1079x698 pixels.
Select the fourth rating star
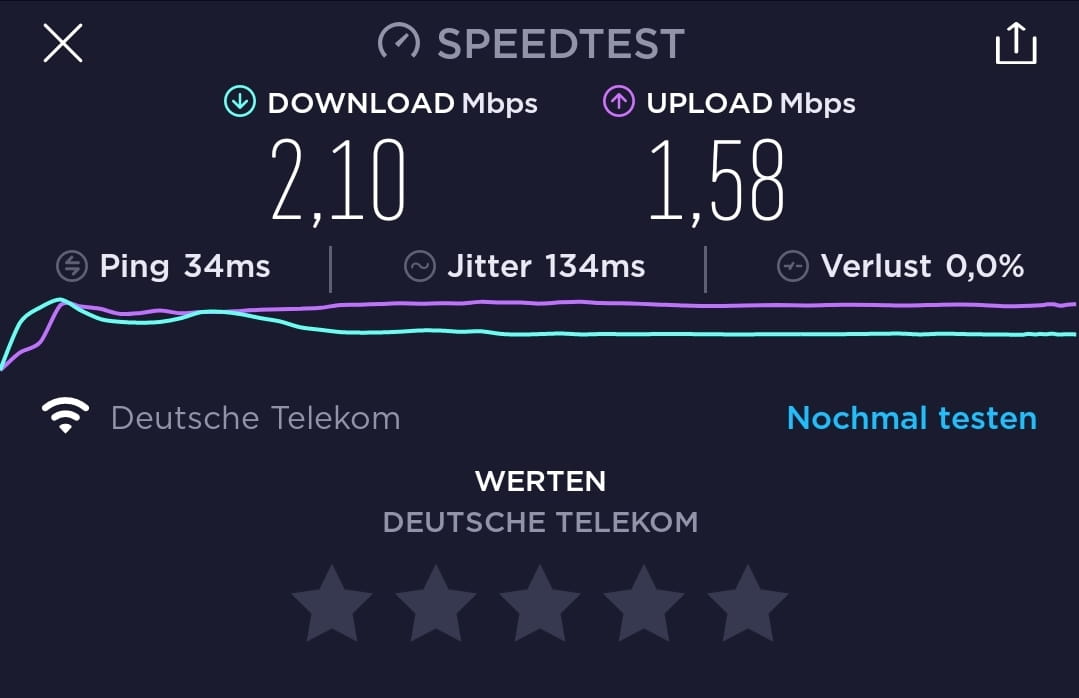(x=644, y=603)
